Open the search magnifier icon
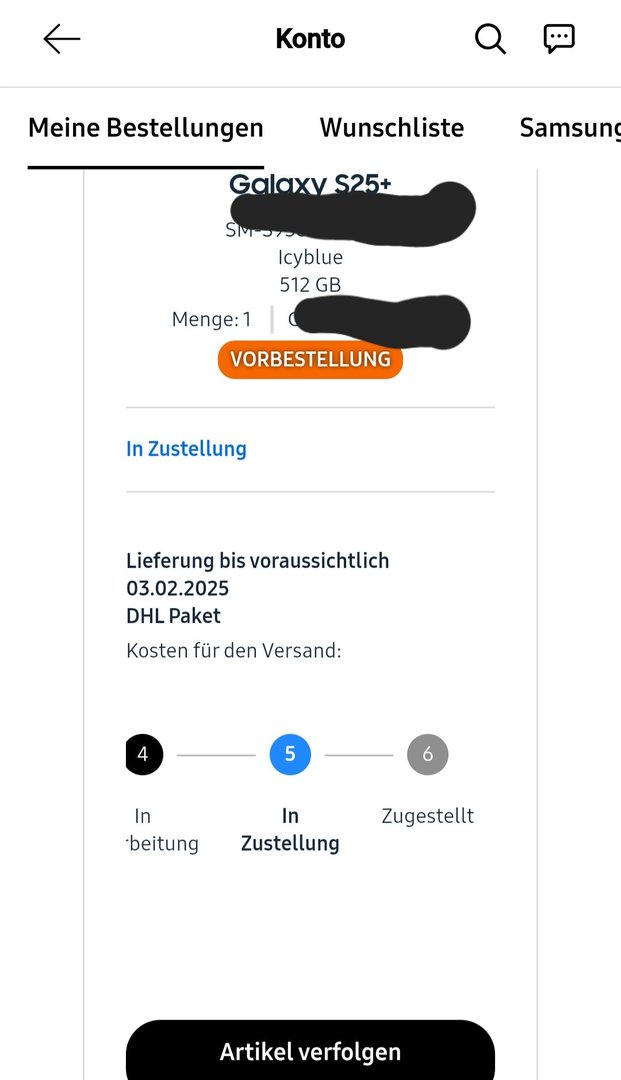Screen dimensions: 621x1080 pos(490,39)
